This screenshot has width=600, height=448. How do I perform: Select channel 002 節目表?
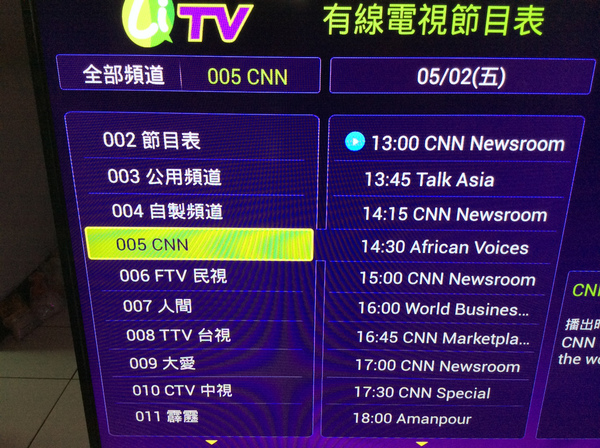(x=152, y=141)
